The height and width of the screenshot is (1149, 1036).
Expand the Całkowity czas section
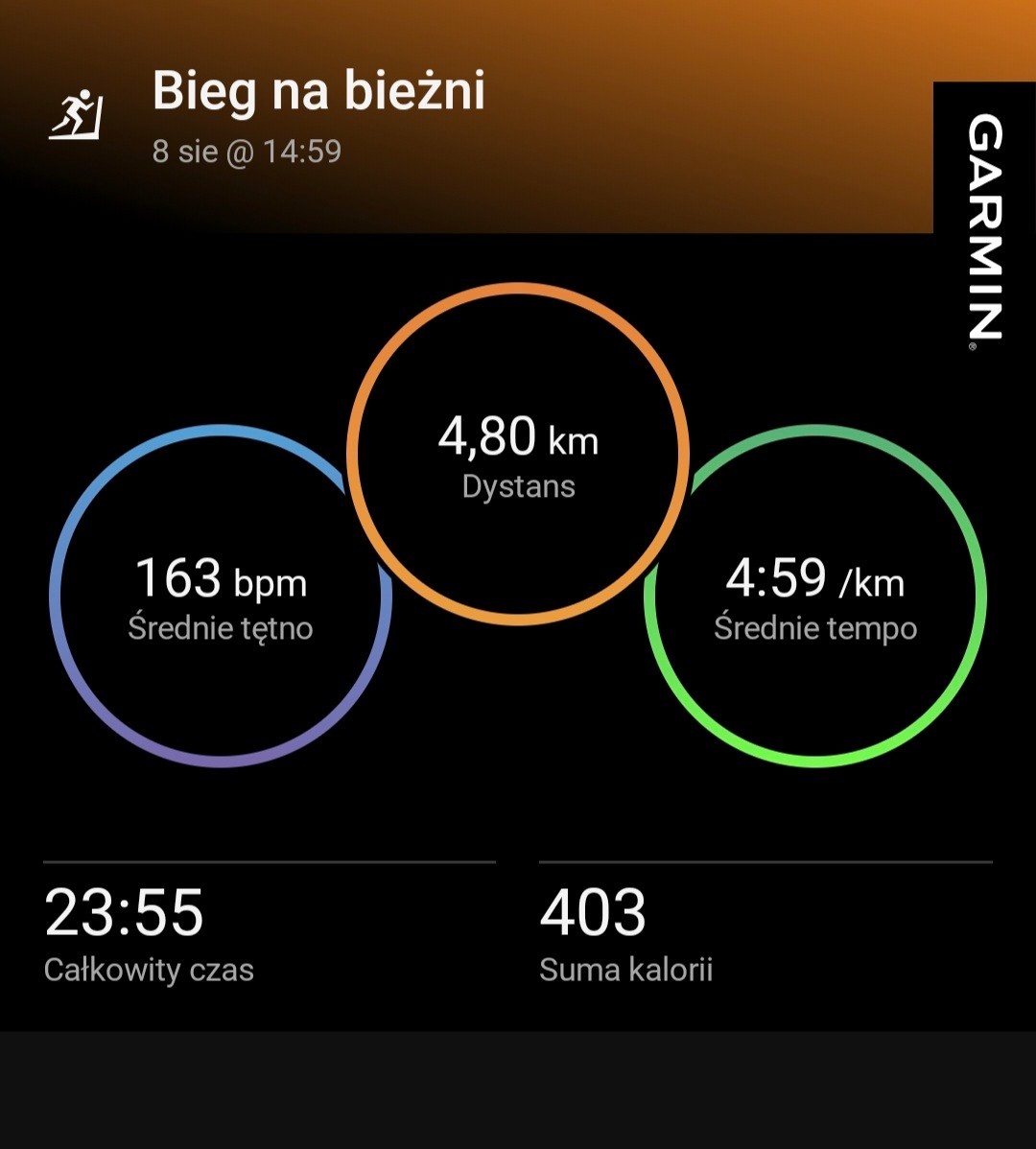[x=149, y=967]
